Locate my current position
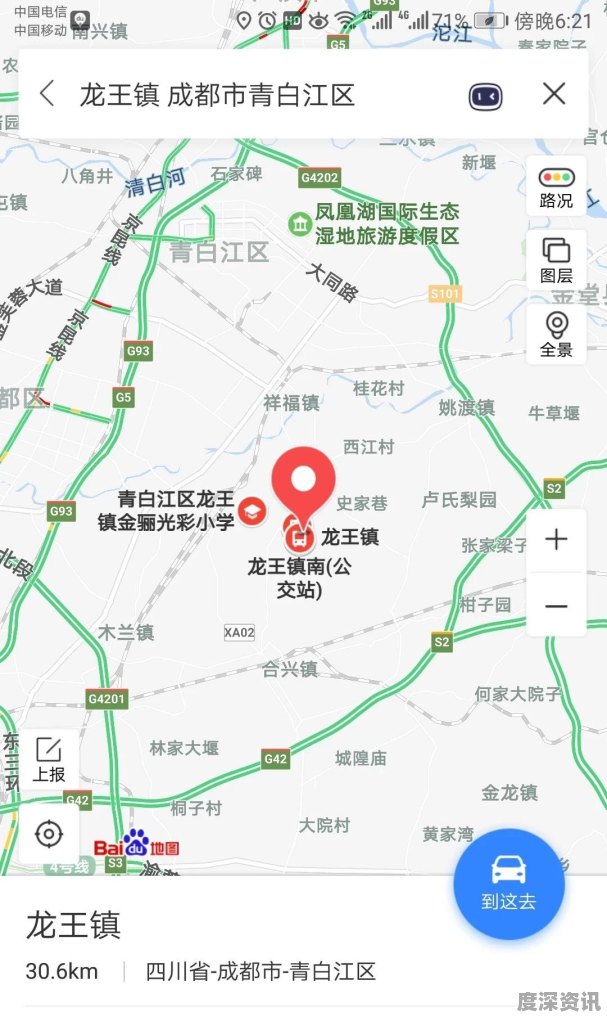607x1020 pixels. pos(49,832)
